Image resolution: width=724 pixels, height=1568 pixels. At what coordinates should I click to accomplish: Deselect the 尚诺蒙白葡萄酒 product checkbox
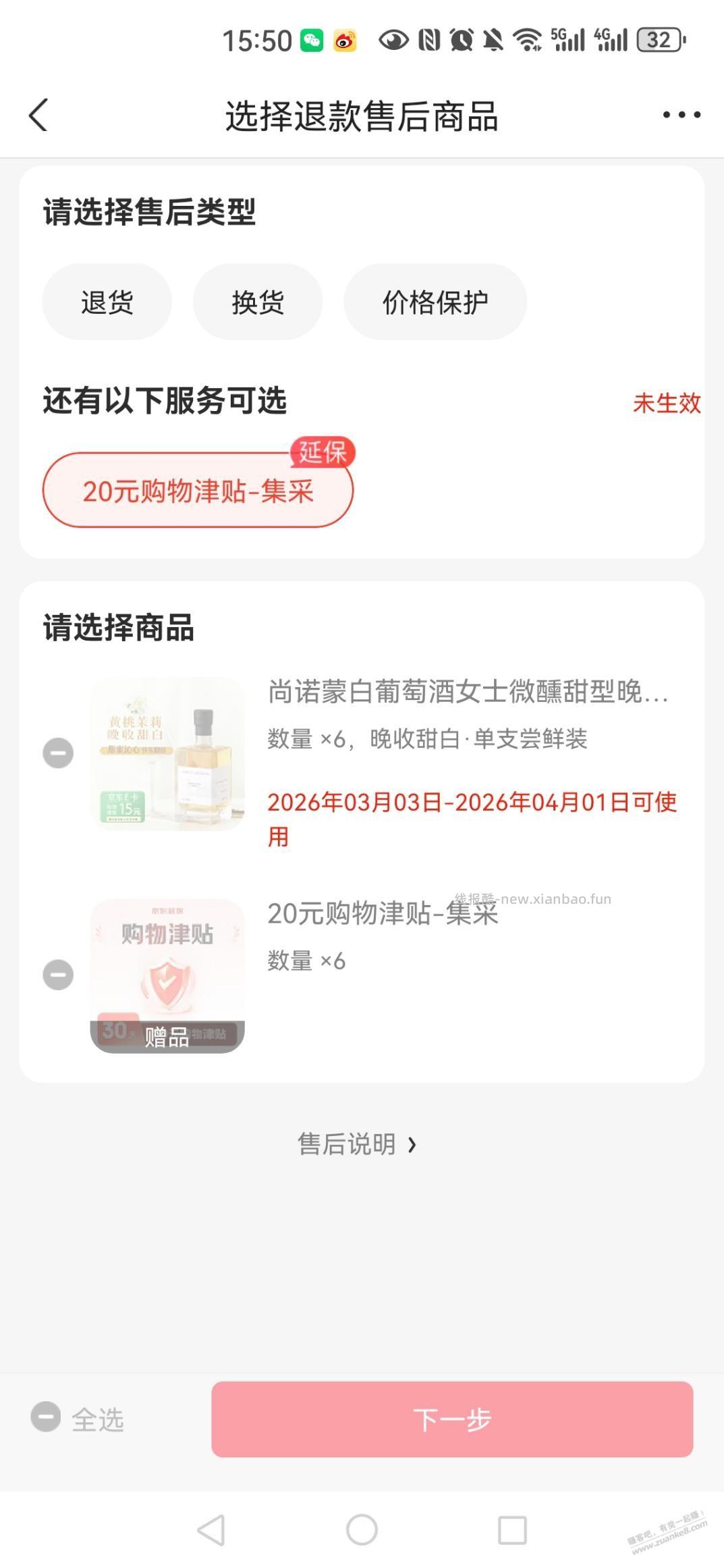pyautogui.click(x=57, y=753)
